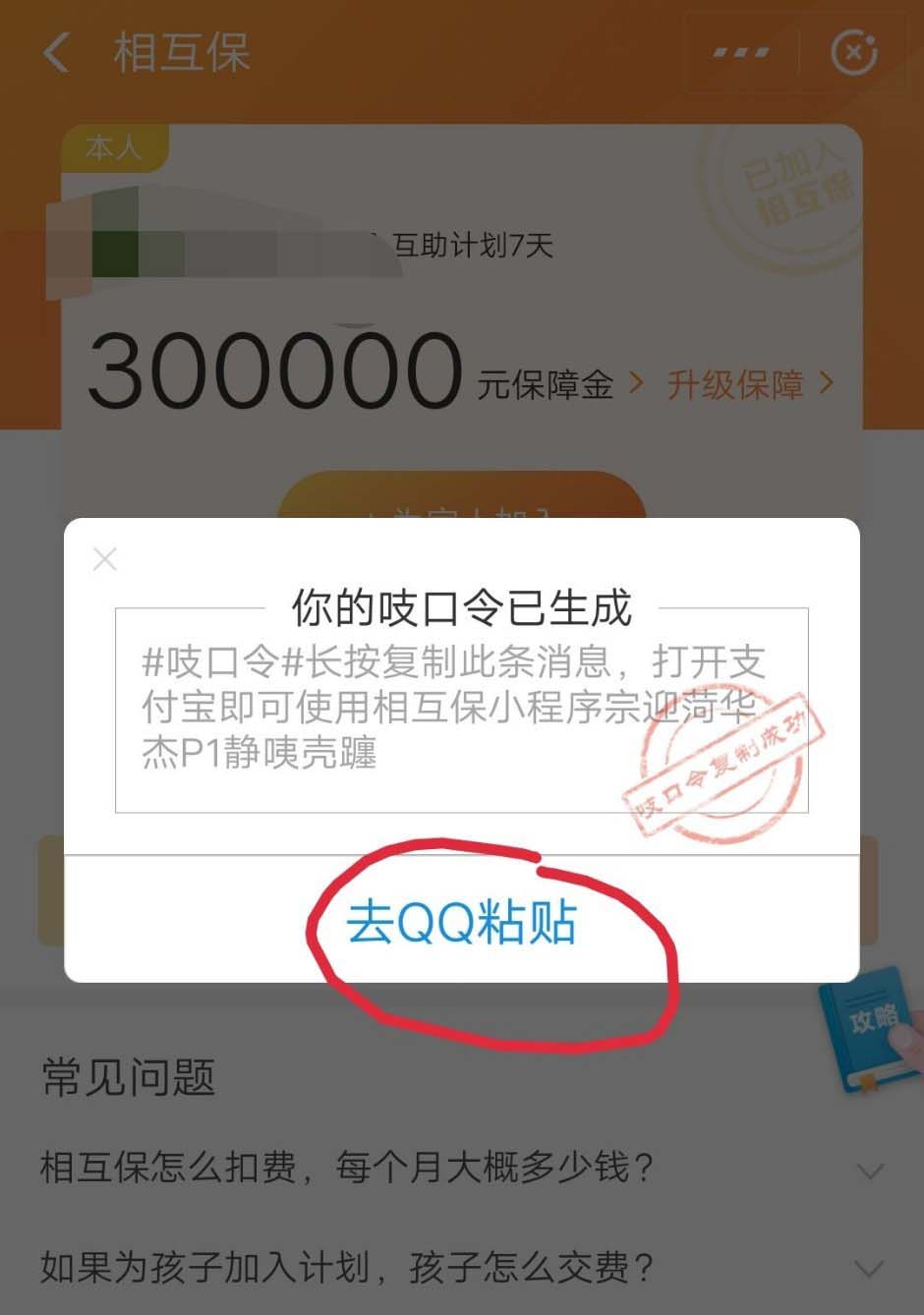Open the 攻略 guide book icon
Viewport: 924px width, 1315px height.
click(x=871, y=1027)
